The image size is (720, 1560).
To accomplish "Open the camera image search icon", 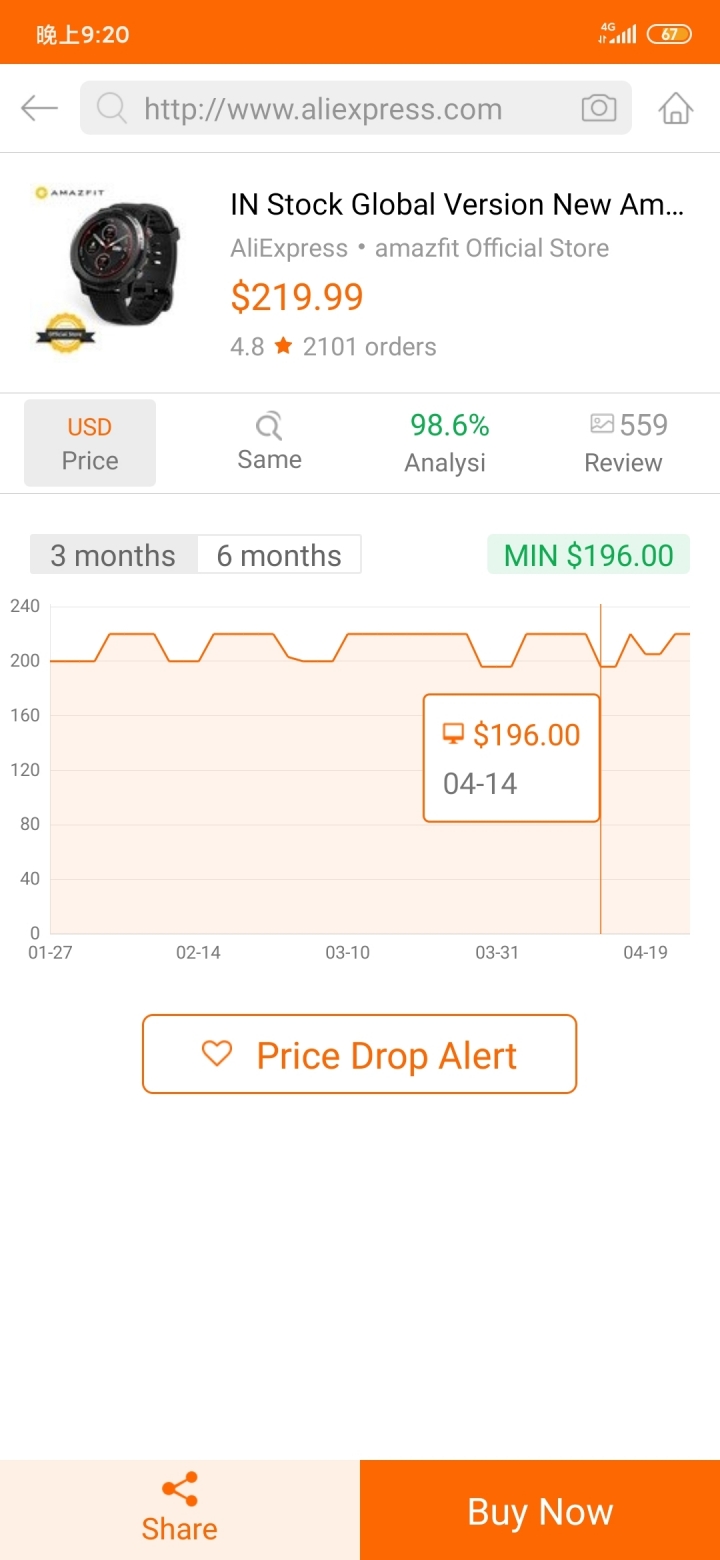I will point(599,108).
